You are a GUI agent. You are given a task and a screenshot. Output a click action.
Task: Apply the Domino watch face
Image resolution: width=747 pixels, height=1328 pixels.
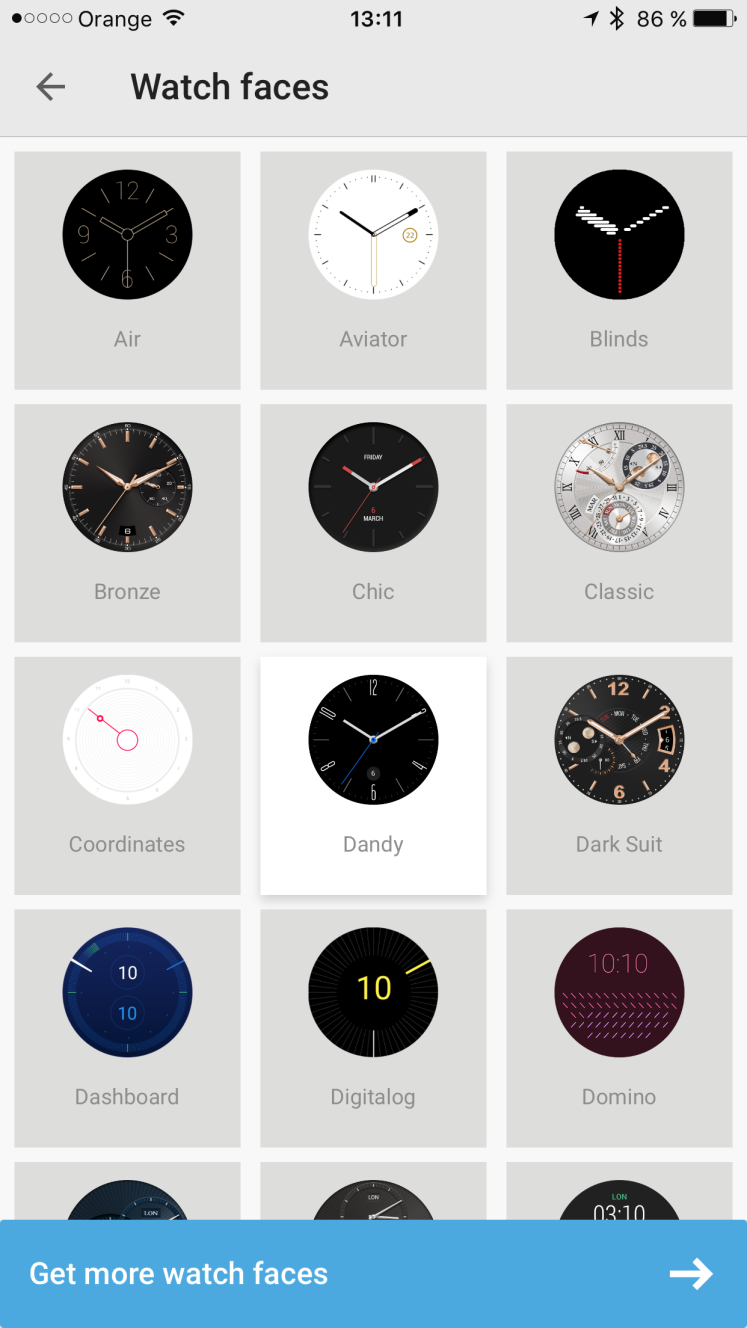click(x=619, y=1028)
